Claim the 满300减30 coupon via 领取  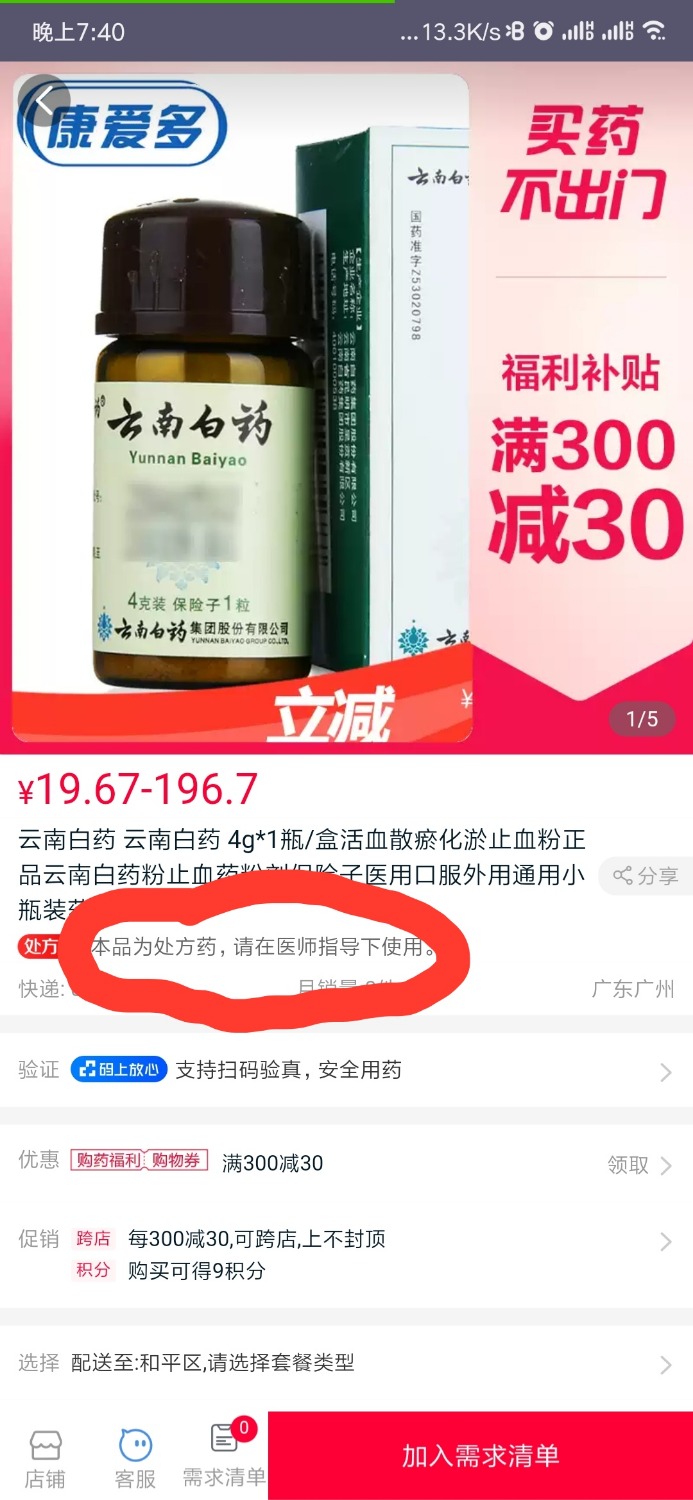pyautogui.click(x=640, y=1165)
